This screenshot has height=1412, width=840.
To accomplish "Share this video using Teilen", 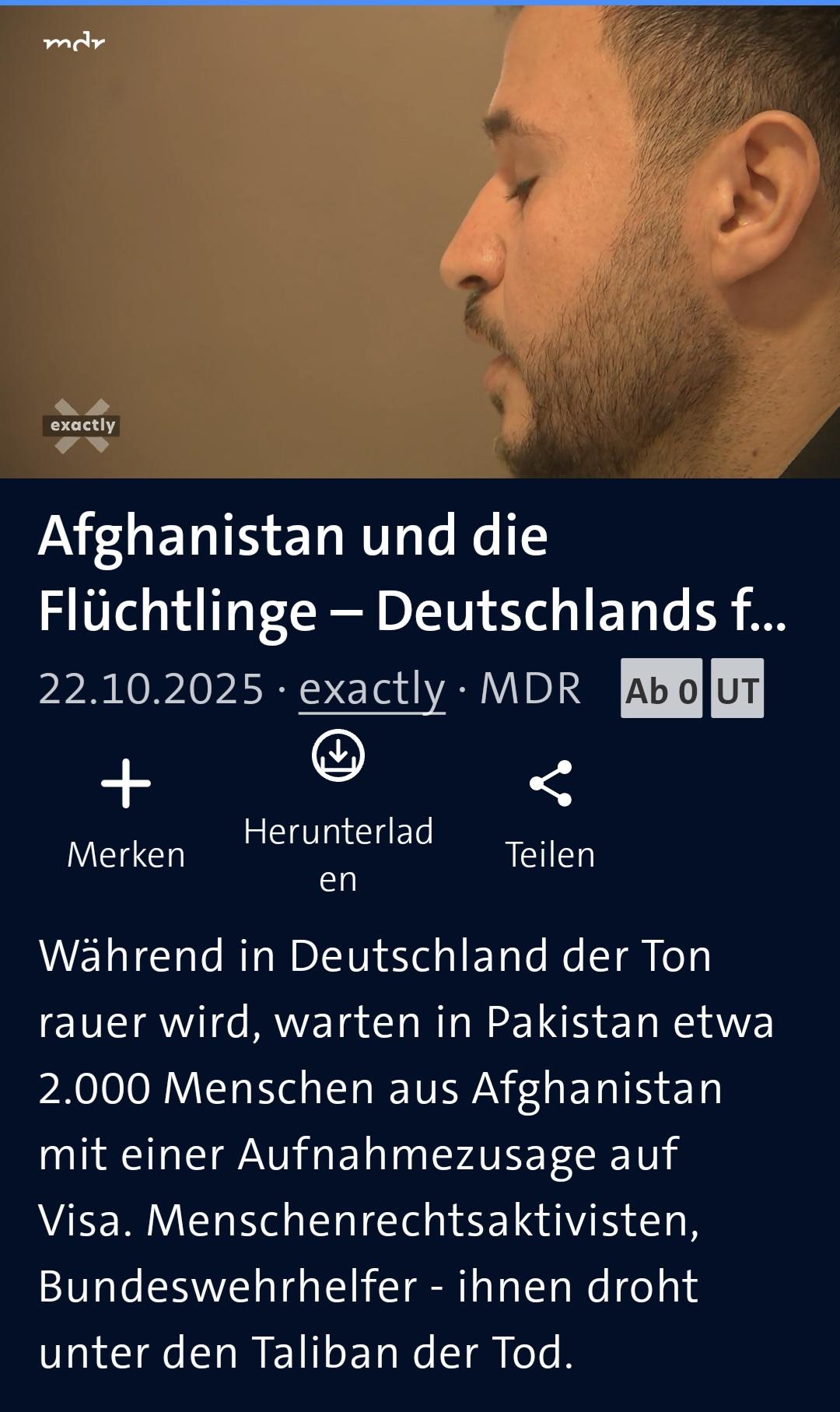I will [550, 813].
